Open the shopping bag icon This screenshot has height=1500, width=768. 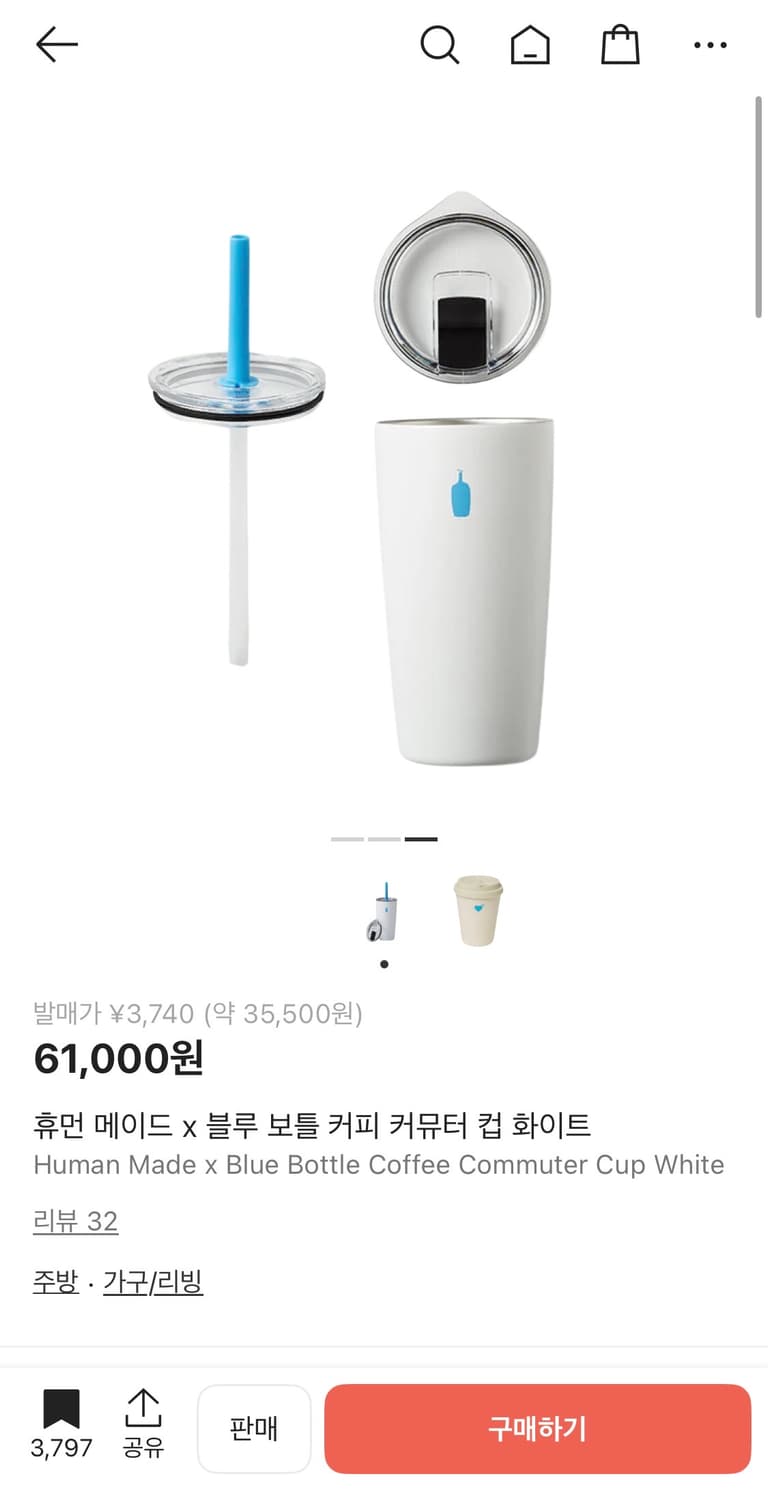click(x=620, y=44)
